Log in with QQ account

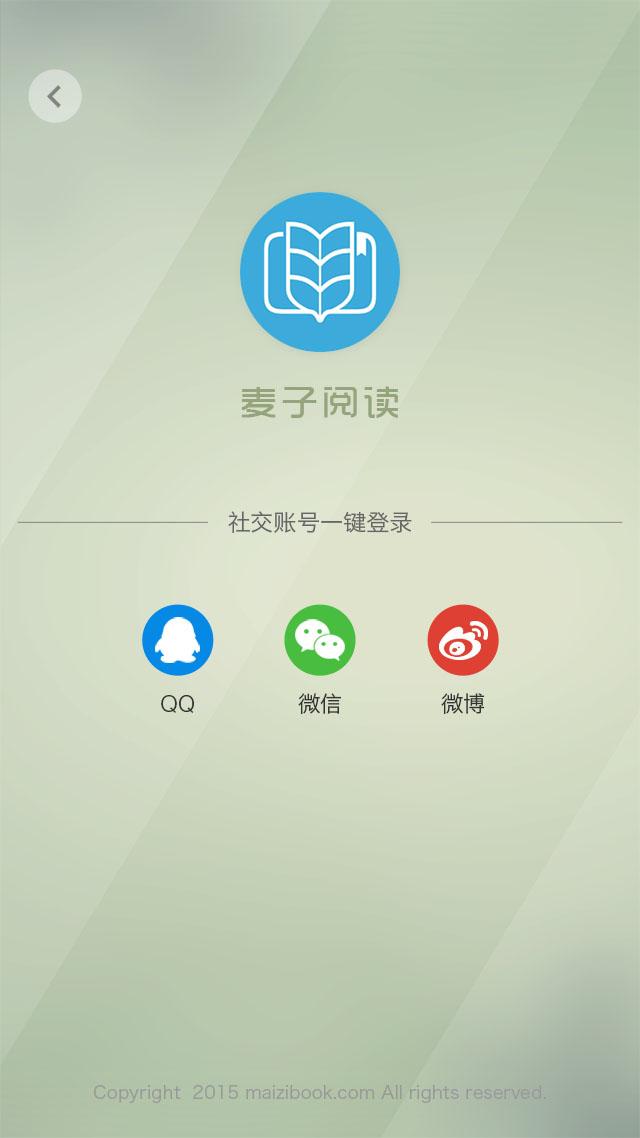click(177, 640)
